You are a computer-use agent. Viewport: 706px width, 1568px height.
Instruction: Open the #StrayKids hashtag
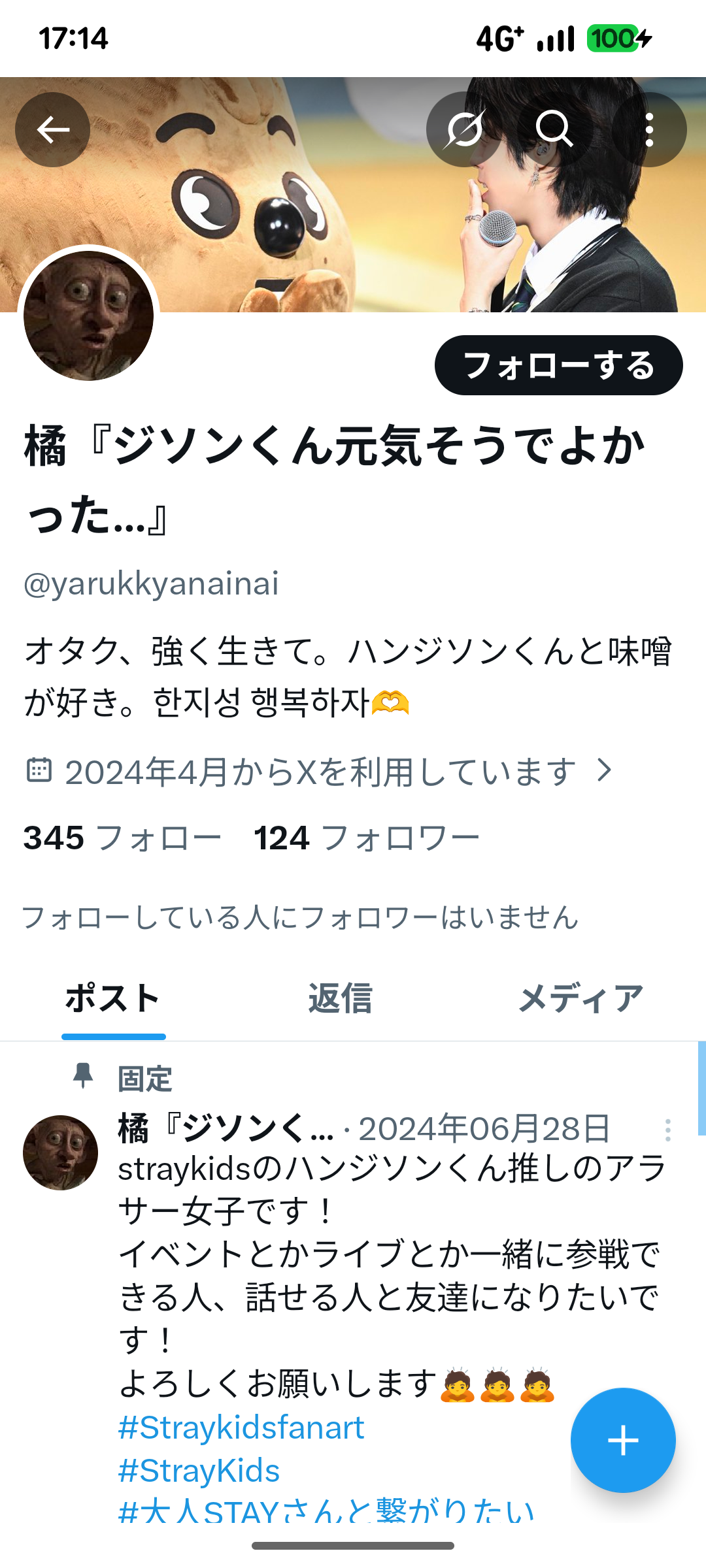(x=199, y=1471)
